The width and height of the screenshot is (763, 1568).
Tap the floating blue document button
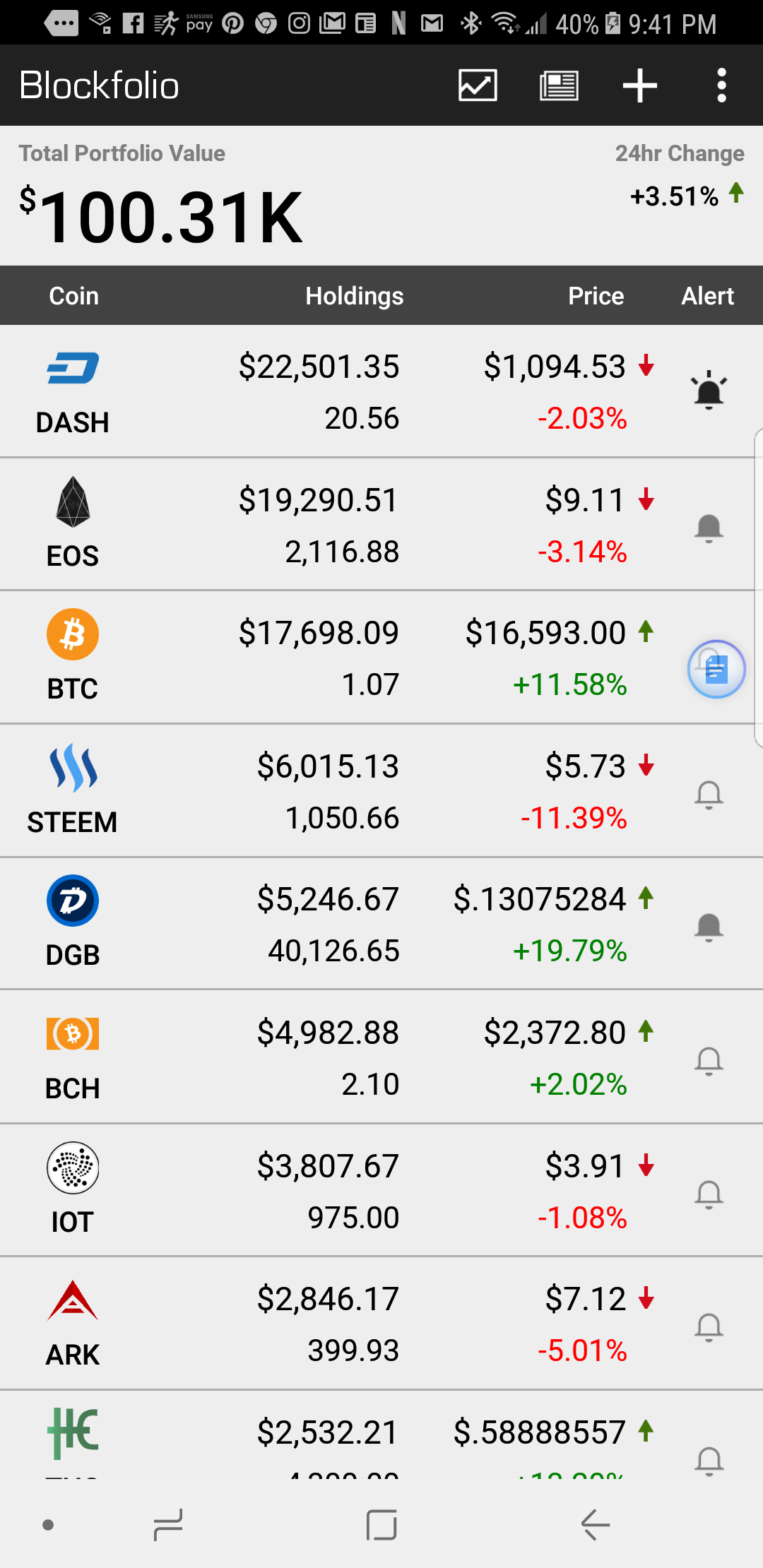tap(716, 670)
